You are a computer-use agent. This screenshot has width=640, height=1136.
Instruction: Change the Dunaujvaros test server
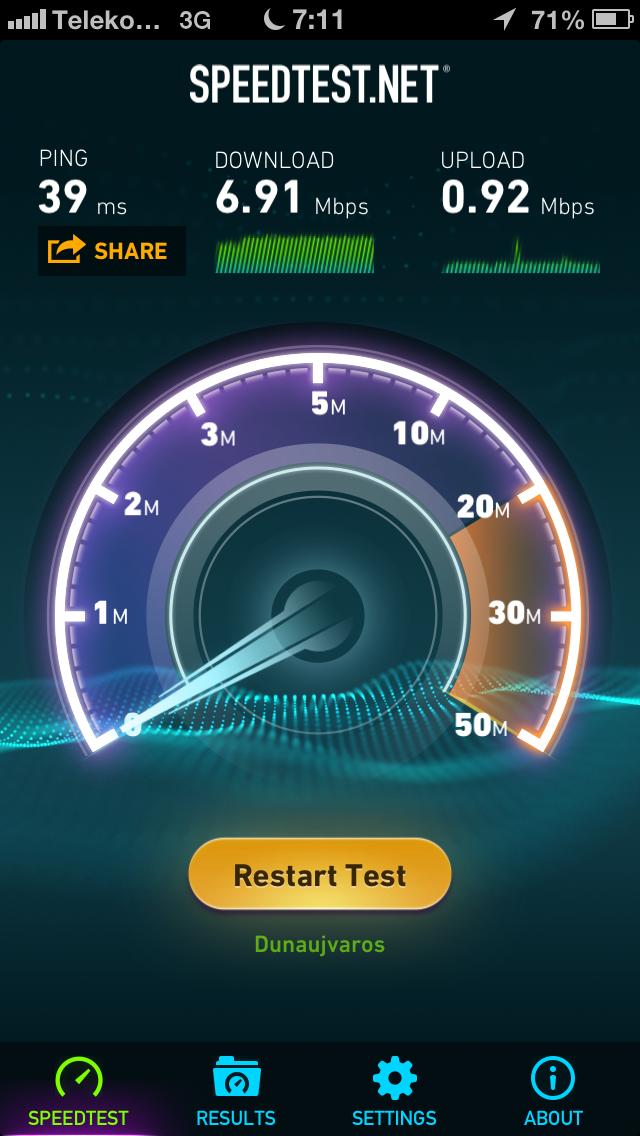coord(320,944)
